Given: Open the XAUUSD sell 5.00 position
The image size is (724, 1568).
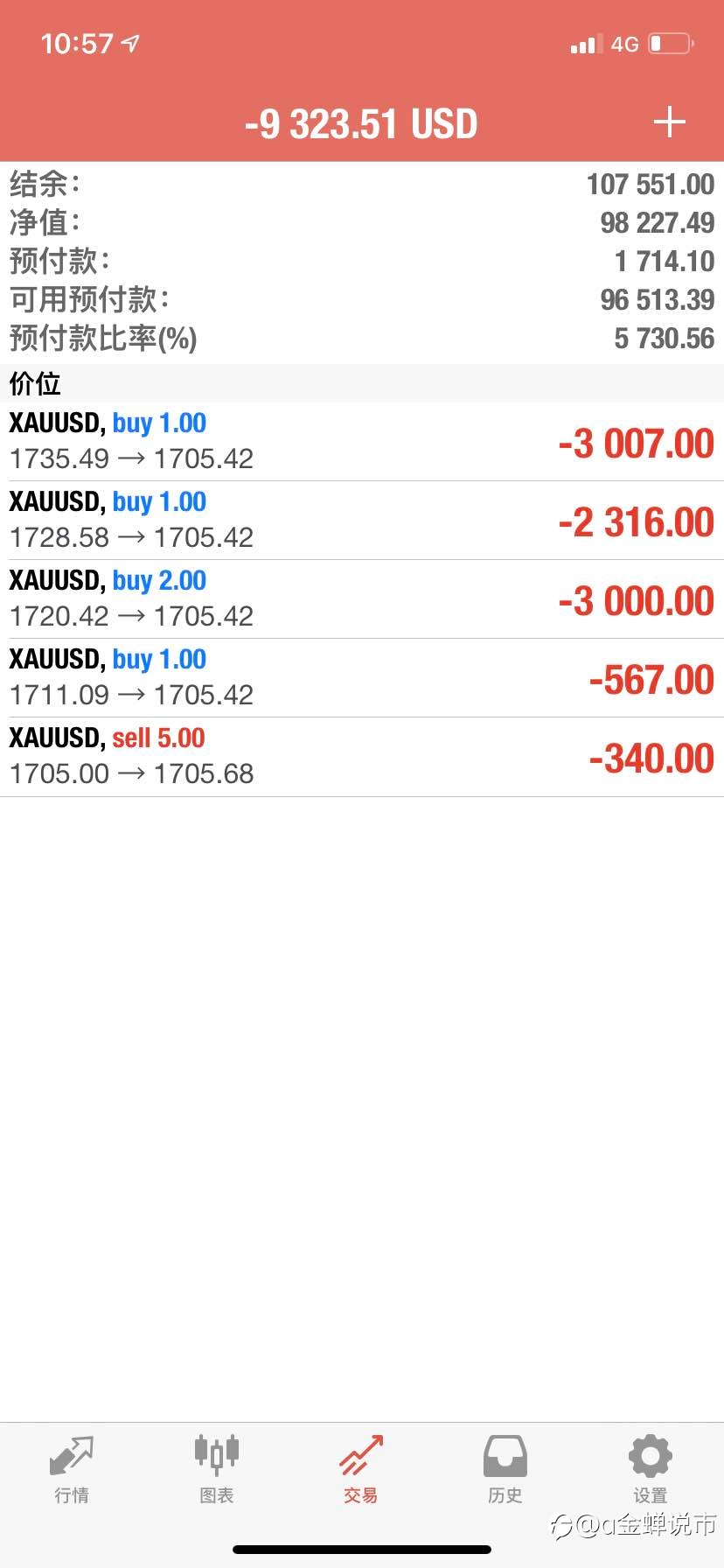Looking at the screenshot, I should 362,757.
